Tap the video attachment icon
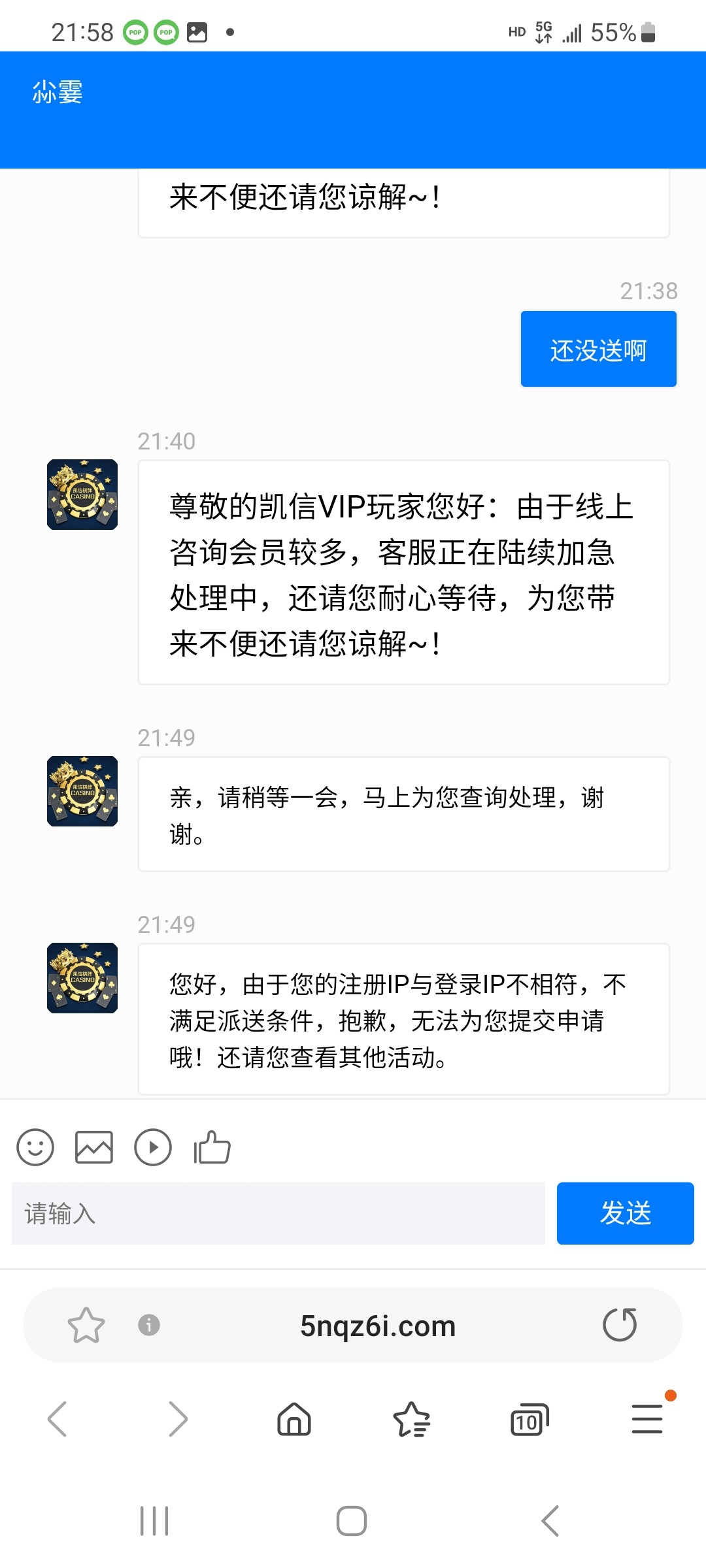This screenshot has height=1568, width=706. tap(153, 1147)
